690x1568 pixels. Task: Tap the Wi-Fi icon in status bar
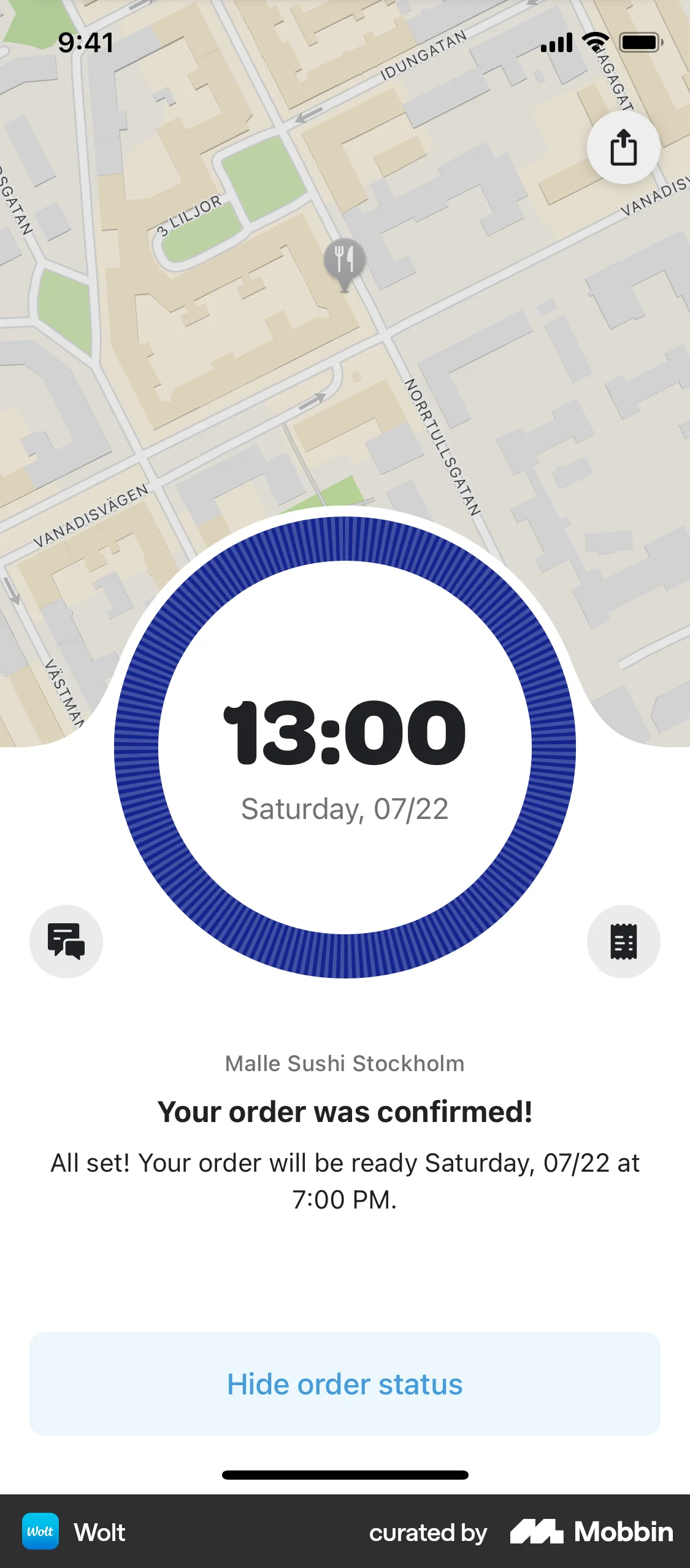pos(592,42)
